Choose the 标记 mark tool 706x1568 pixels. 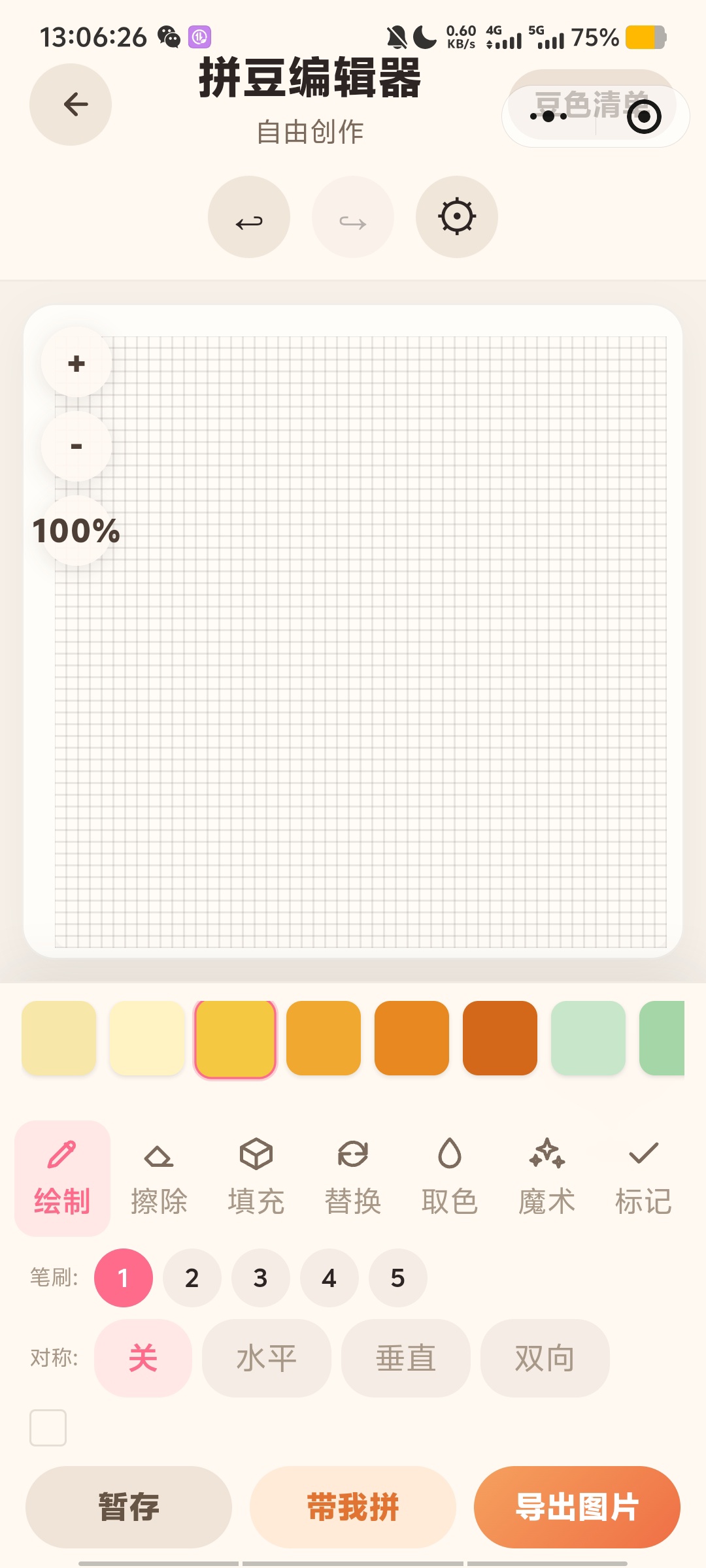click(643, 1177)
